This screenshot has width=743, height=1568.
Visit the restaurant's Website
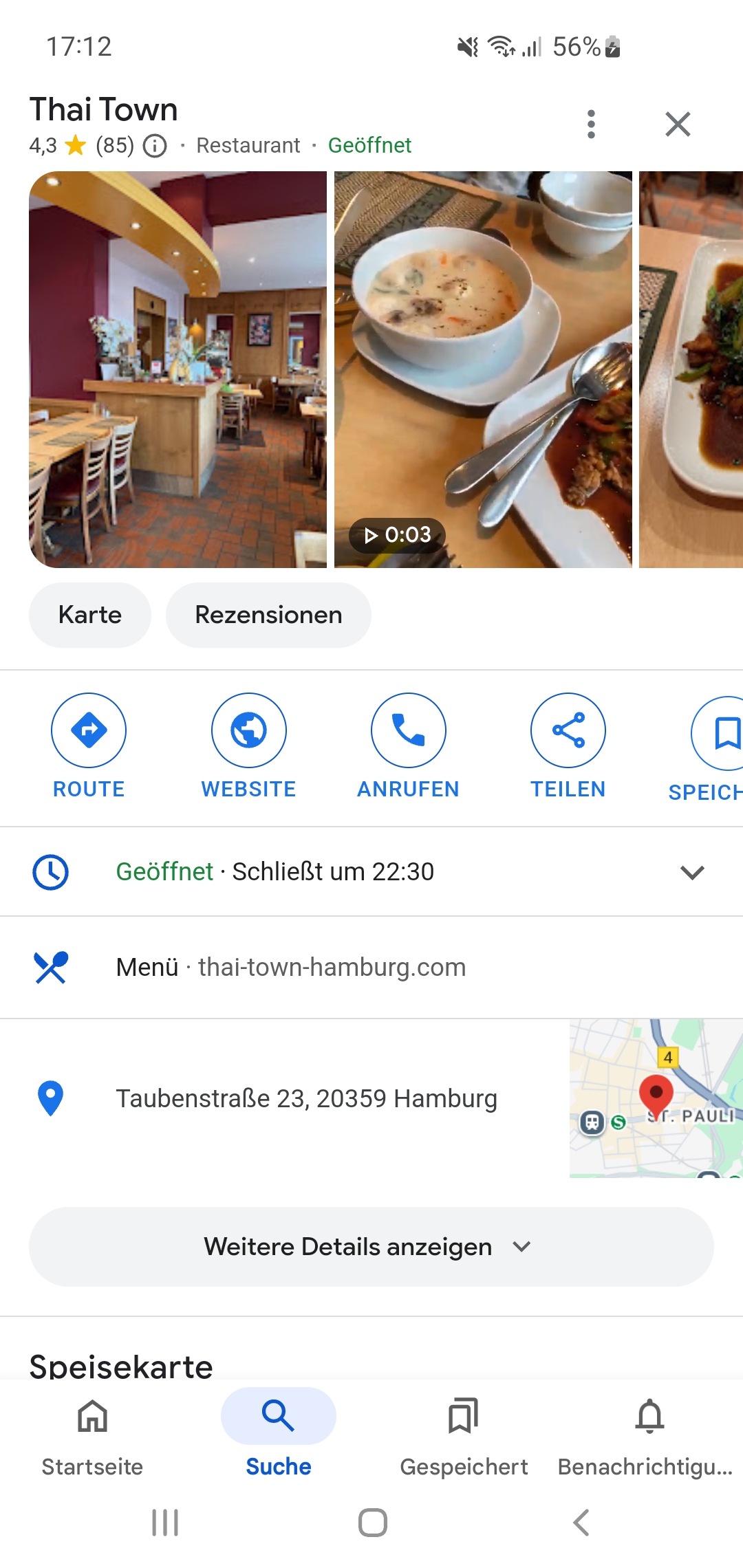click(x=248, y=745)
